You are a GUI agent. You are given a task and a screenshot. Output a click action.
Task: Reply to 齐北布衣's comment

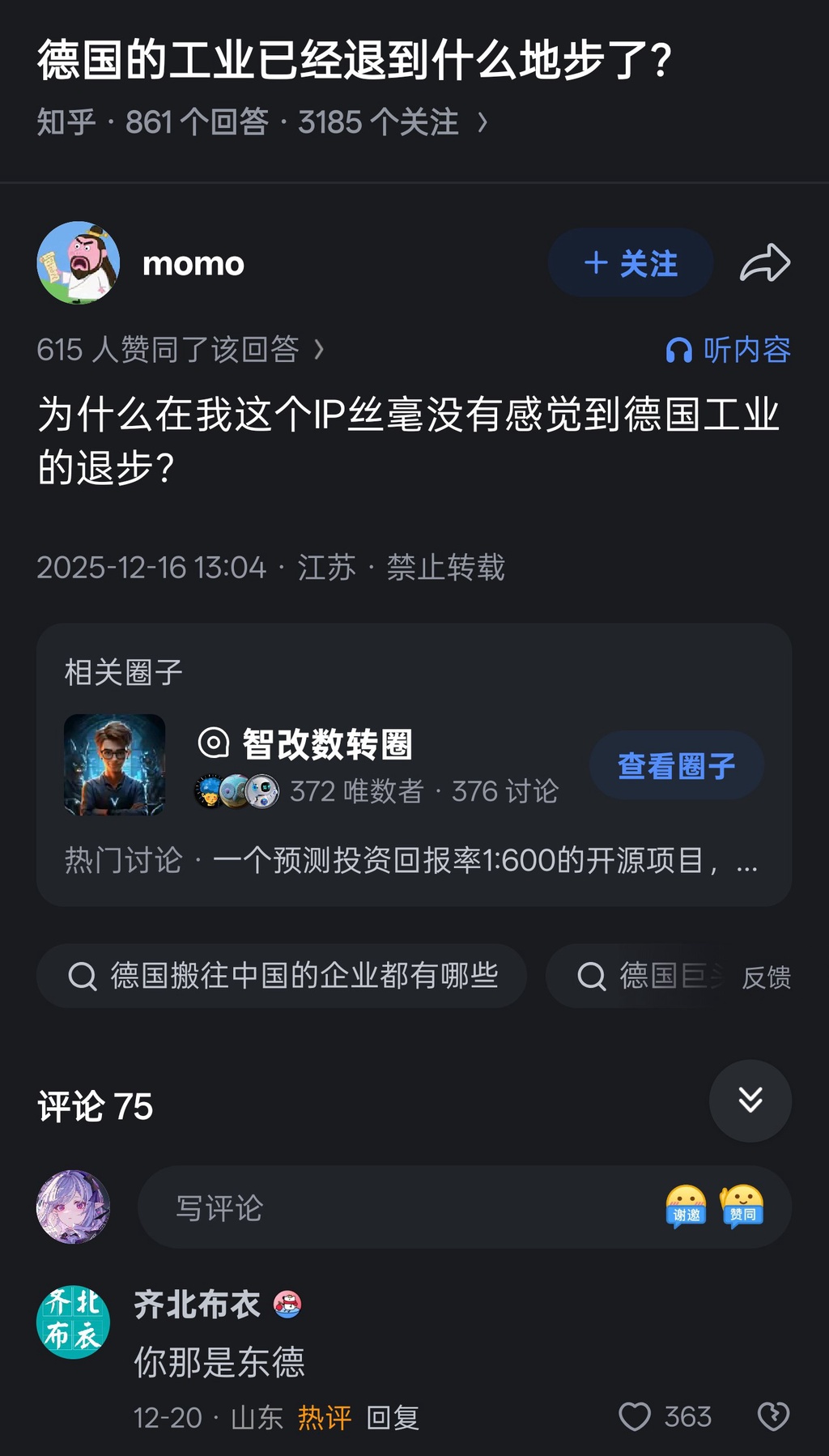(x=393, y=1418)
